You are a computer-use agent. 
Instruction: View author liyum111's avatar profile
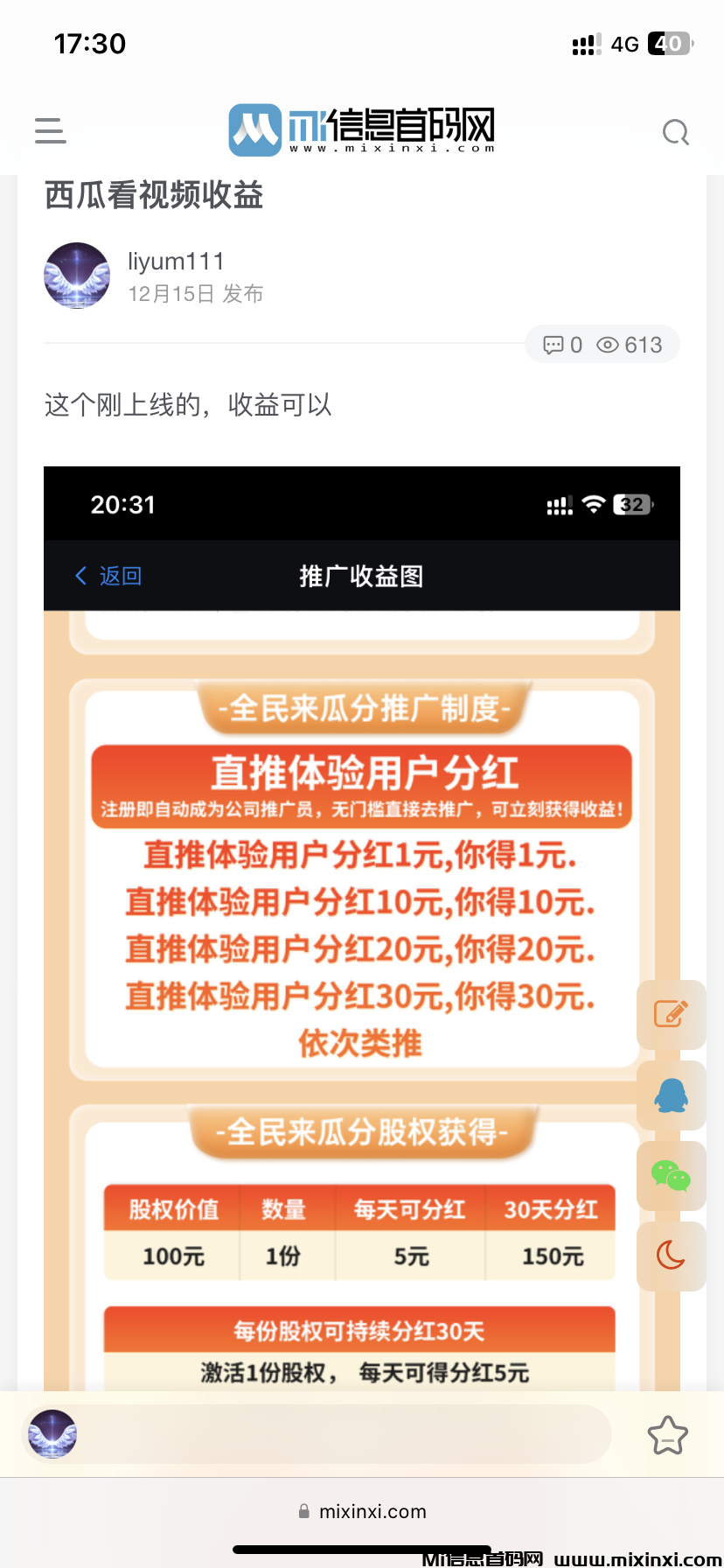pyautogui.click(x=77, y=276)
